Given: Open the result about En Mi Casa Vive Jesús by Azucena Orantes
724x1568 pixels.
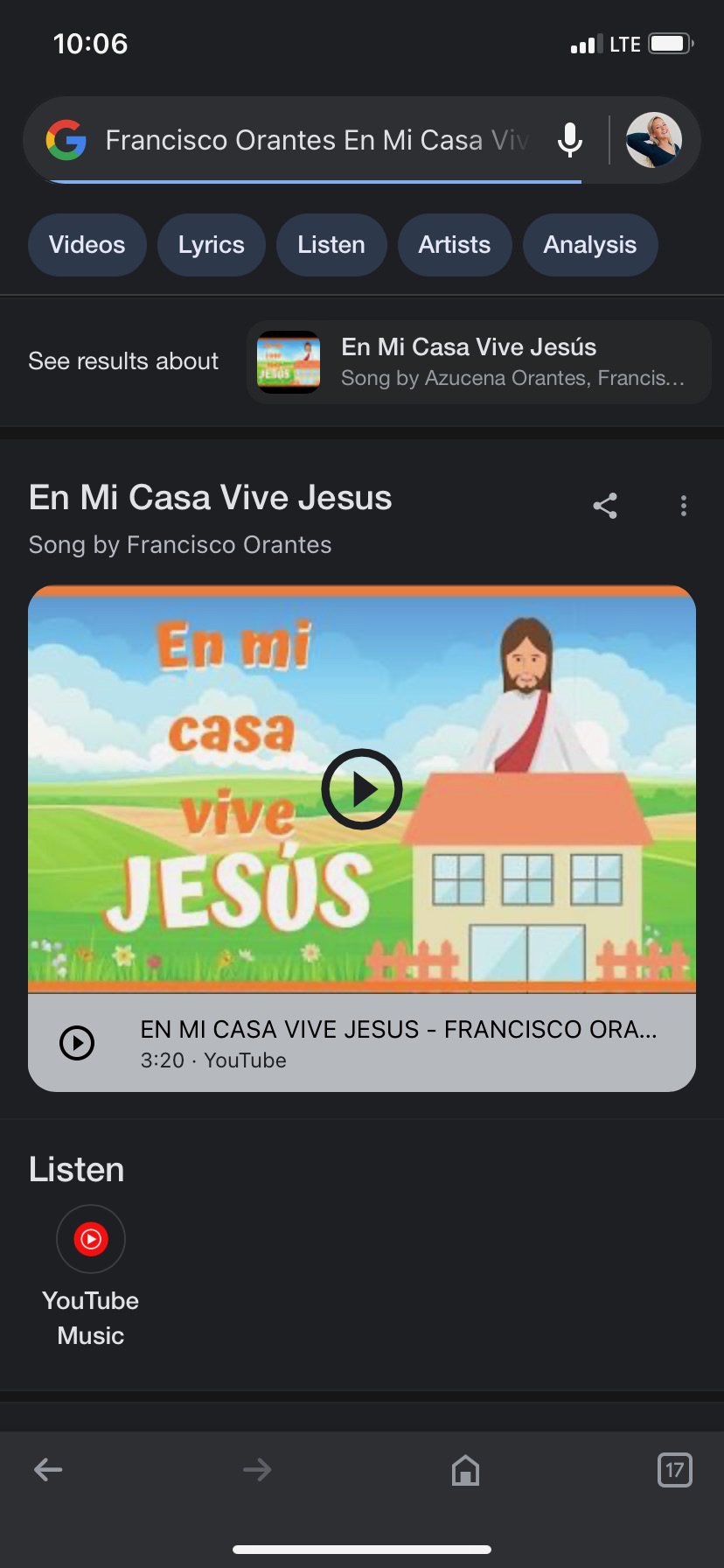Looking at the screenshot, I should tap(478, 362).
